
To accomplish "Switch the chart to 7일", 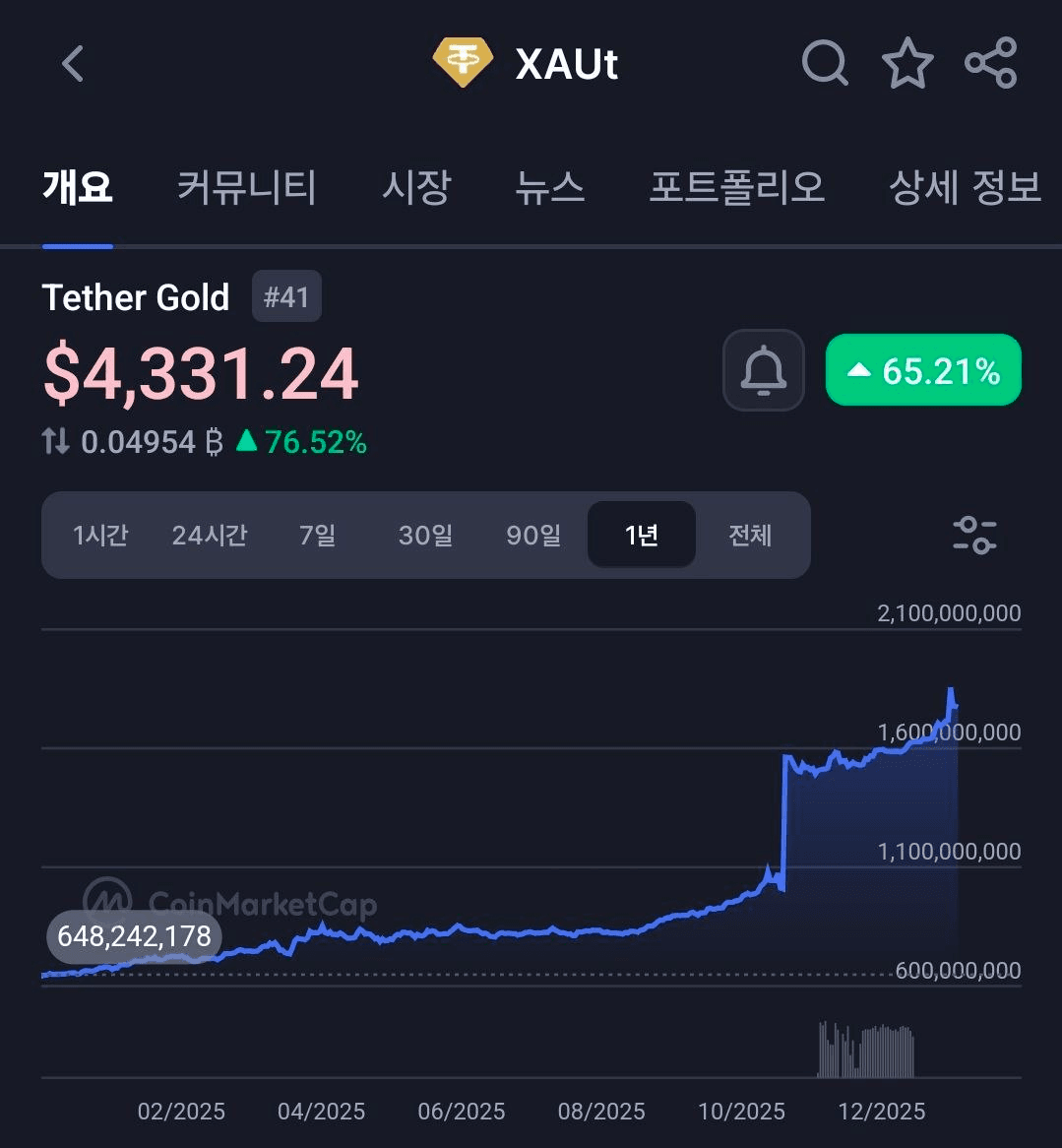I will (x=318, y=536).
